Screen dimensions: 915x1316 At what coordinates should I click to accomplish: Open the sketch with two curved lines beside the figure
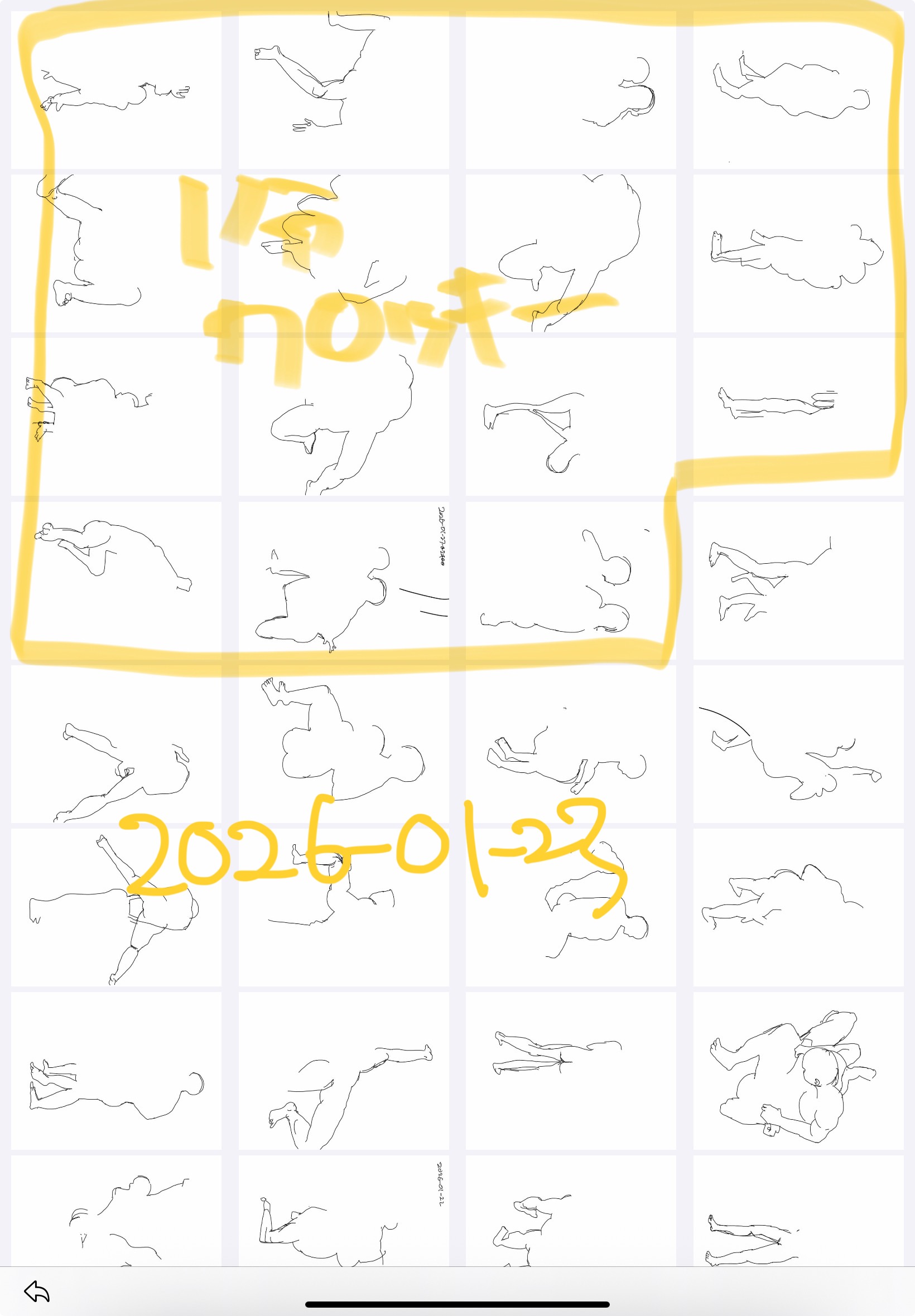tap(344, 580)
